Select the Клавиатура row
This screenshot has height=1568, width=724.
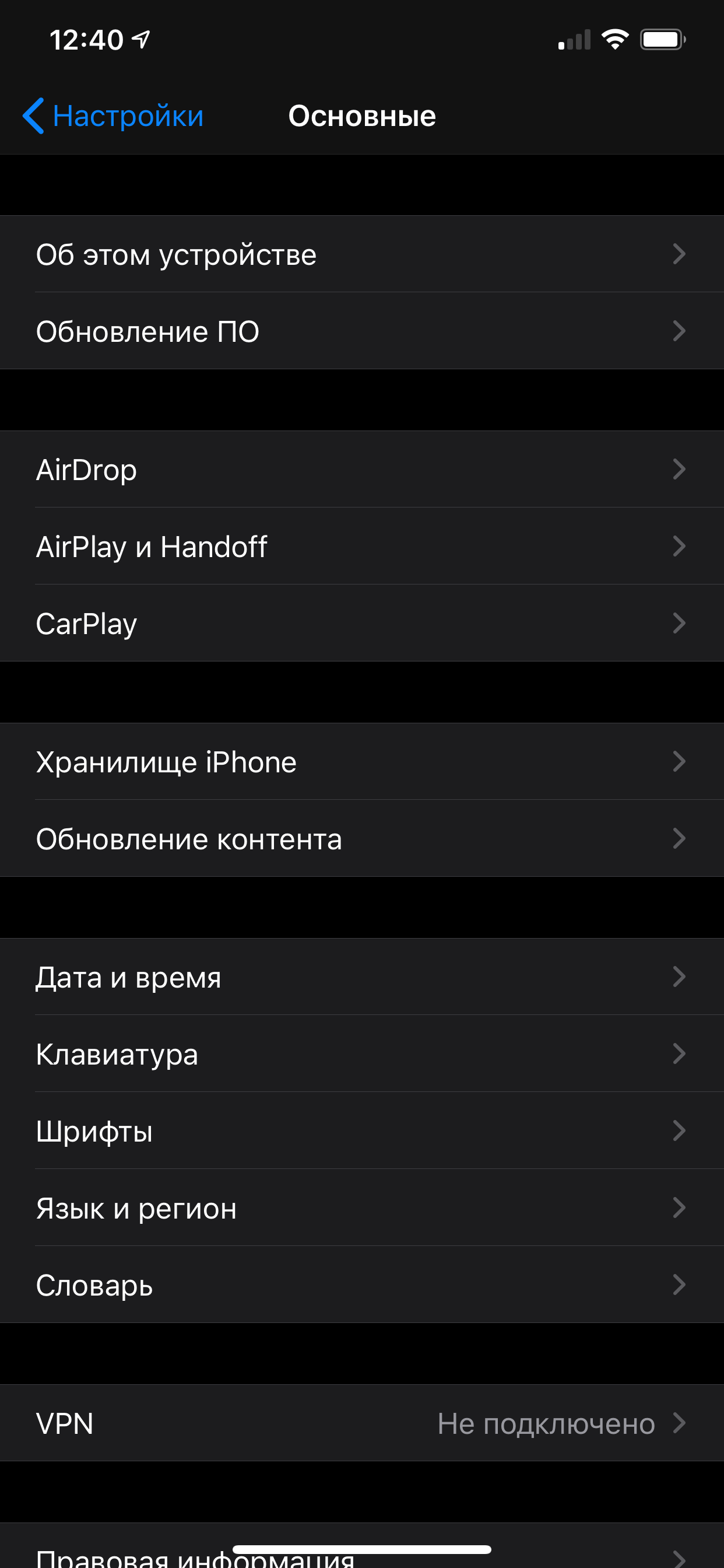[361, 1053]
